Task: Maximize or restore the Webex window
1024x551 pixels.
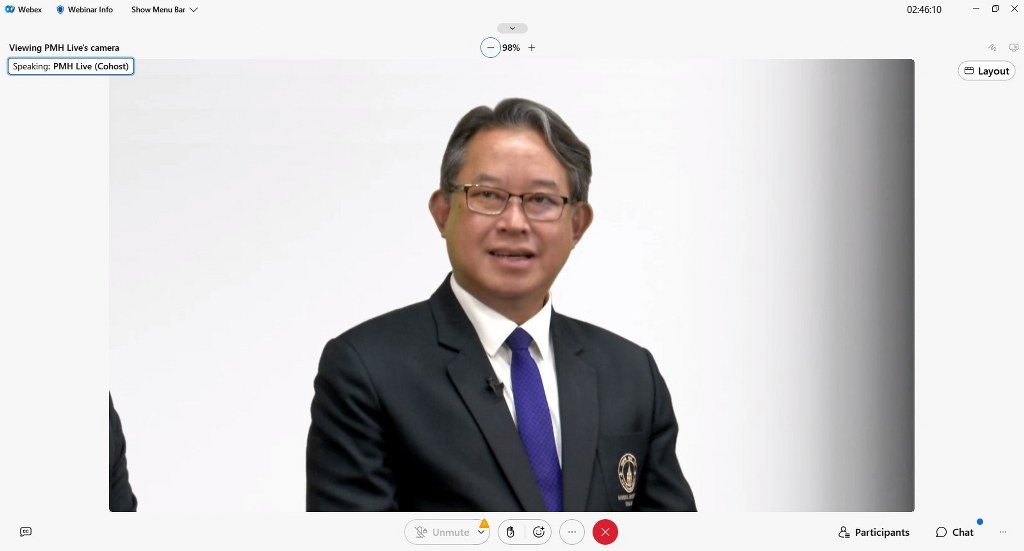Action: [x=995, y=9]
